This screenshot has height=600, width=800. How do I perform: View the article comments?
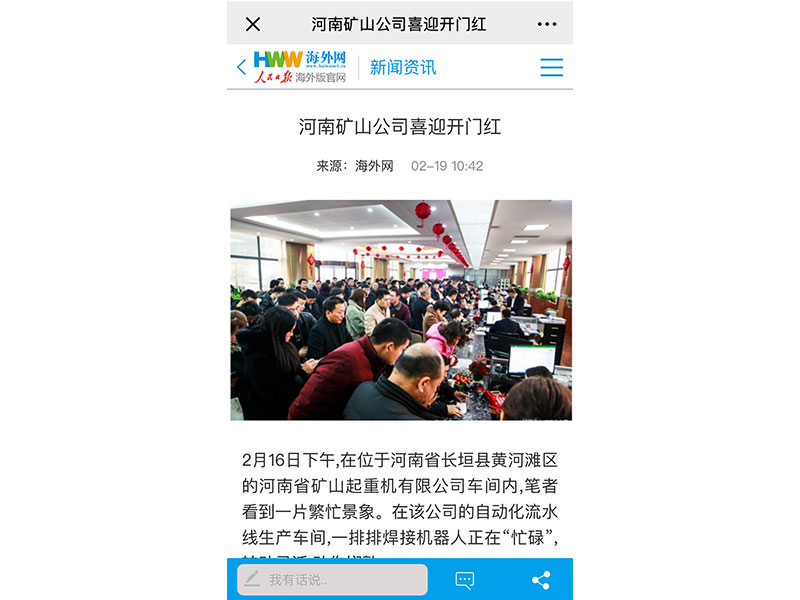click(464, 579)
